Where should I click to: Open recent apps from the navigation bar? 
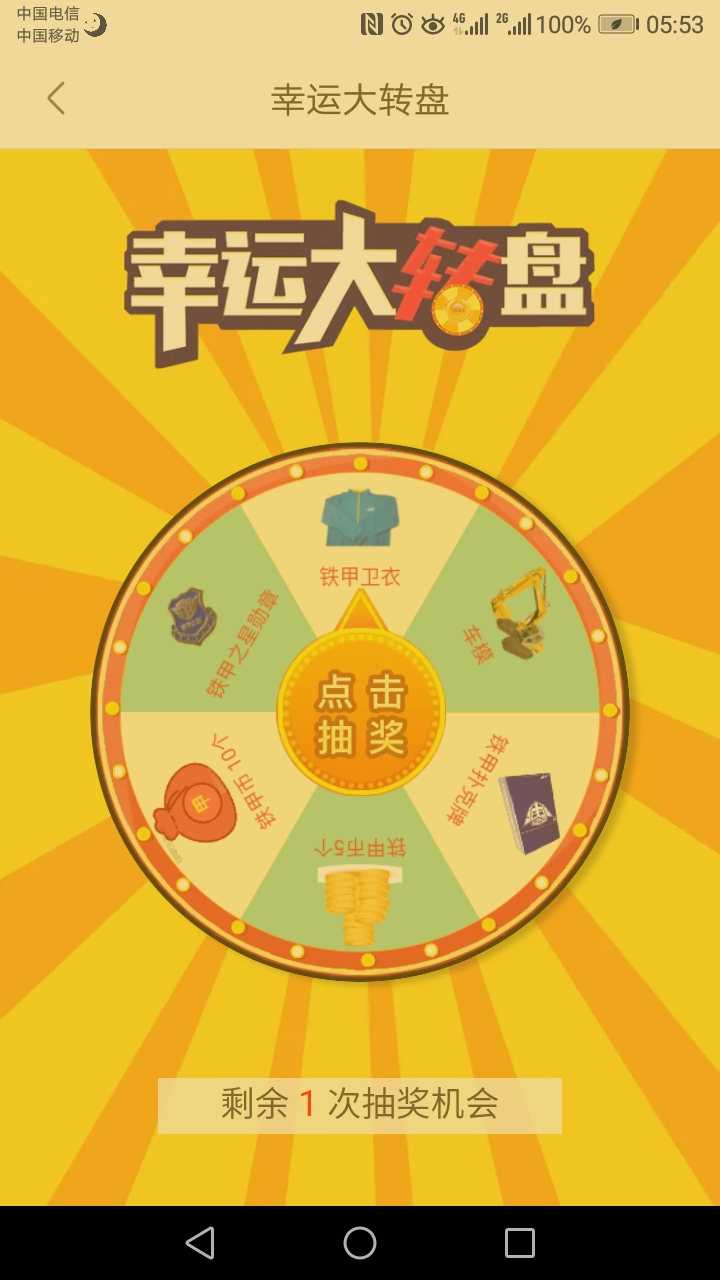tap(520, 1243)
